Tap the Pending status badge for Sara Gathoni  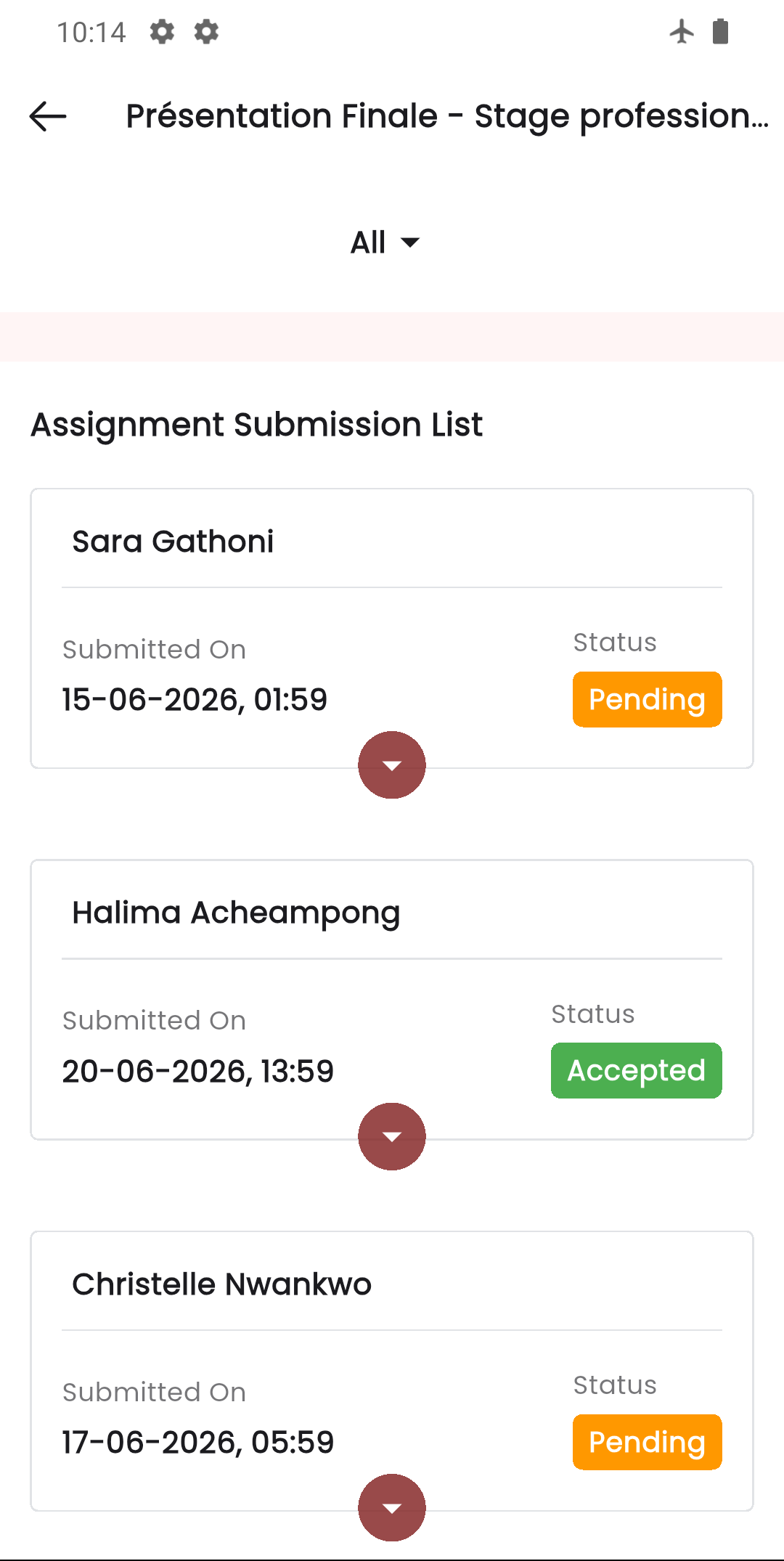click(x=647, y=699)
